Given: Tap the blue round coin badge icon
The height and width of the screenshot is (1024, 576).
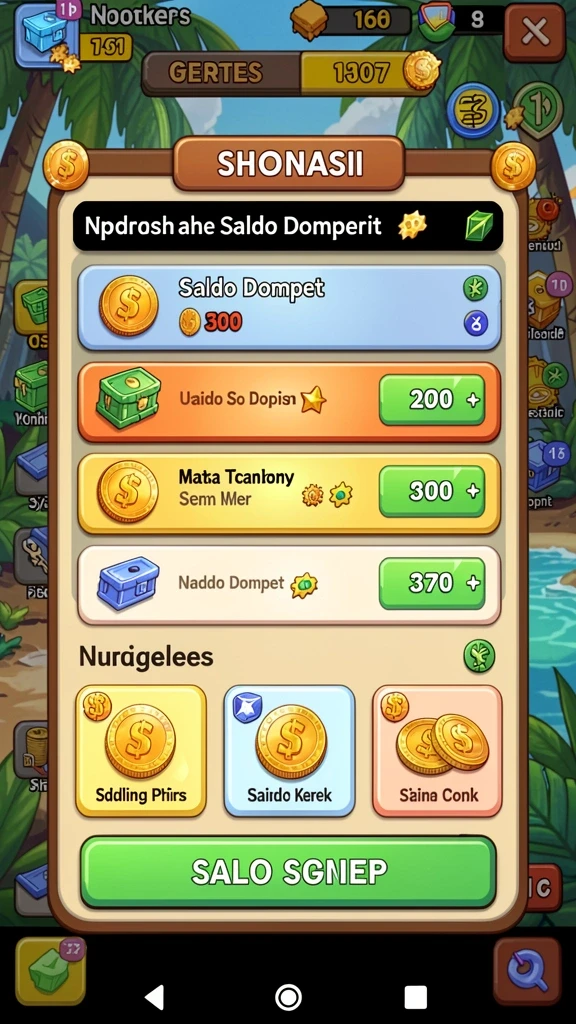Looking at the screenshot, I should pyautogui.click(x=473, y=110).
